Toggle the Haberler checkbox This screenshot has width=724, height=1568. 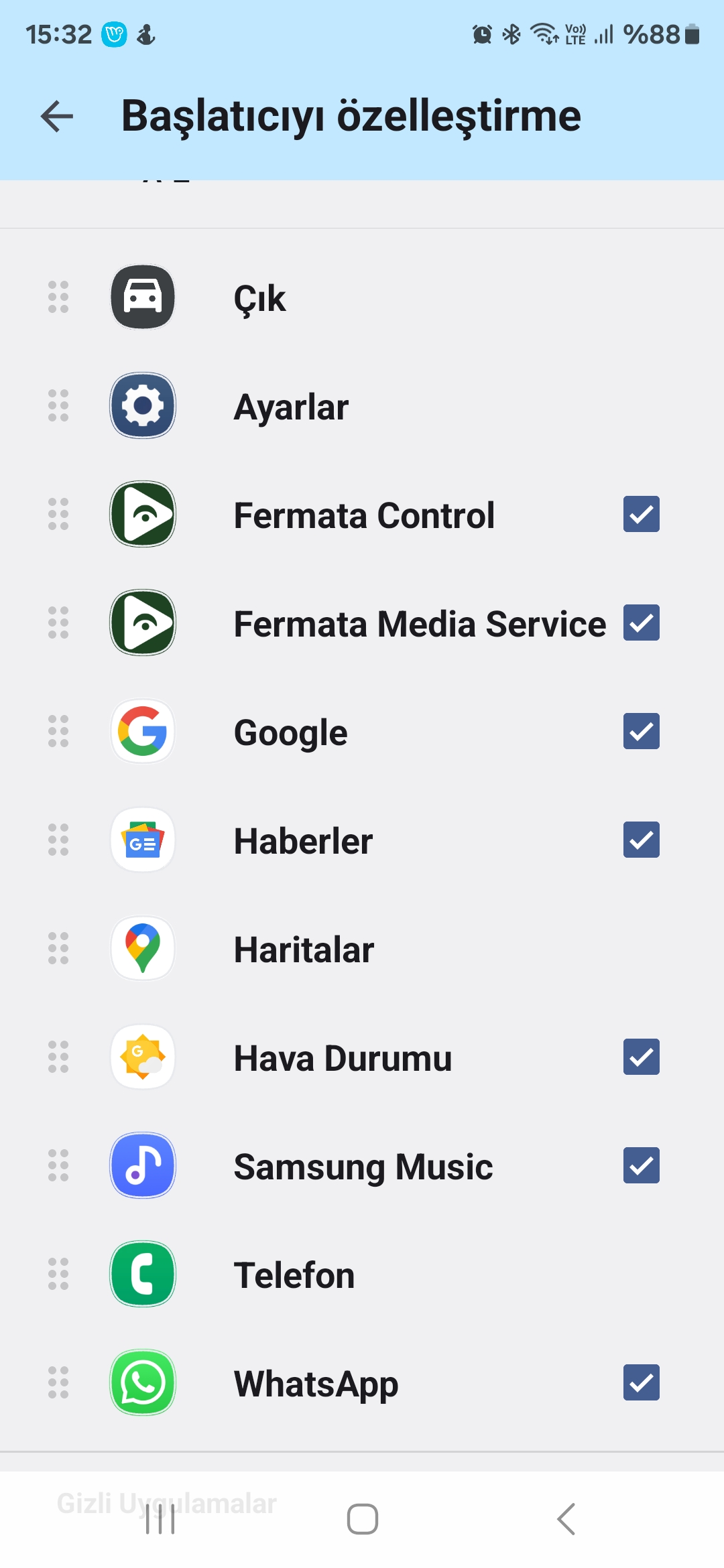tap(642, 840)
